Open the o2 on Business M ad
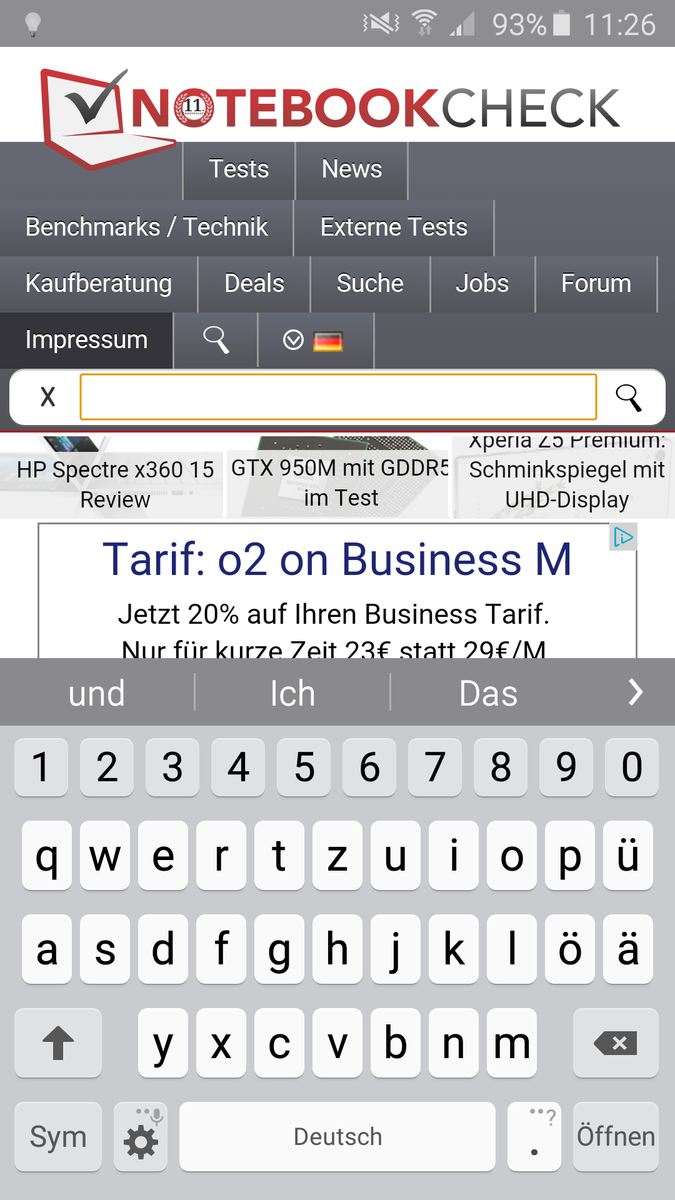675x1200 pixels. click(x=337, y=588)
